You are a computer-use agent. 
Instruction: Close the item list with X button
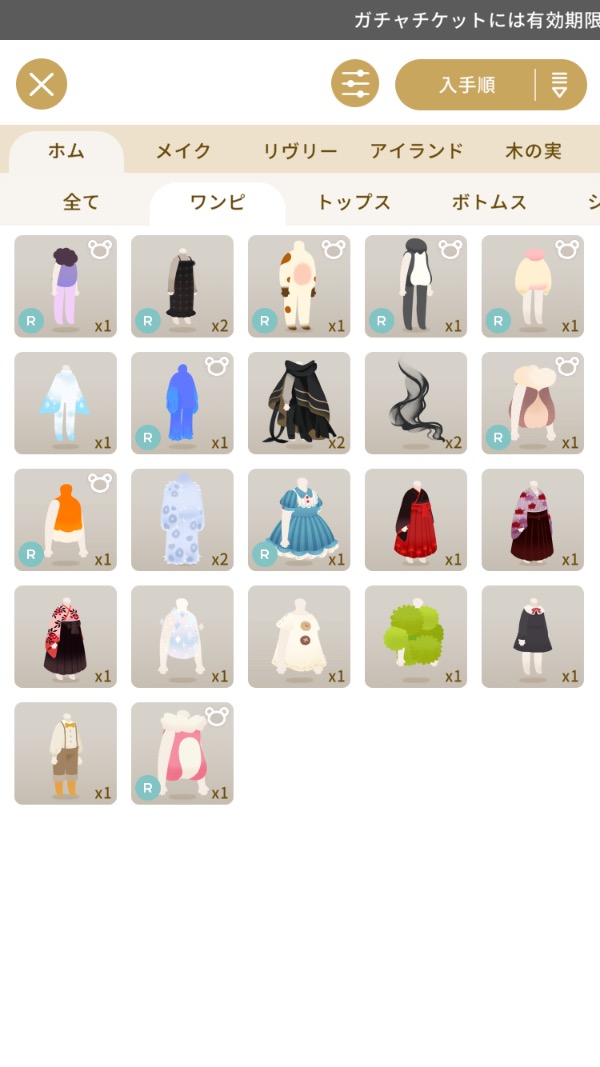click(x=41, y=84)
